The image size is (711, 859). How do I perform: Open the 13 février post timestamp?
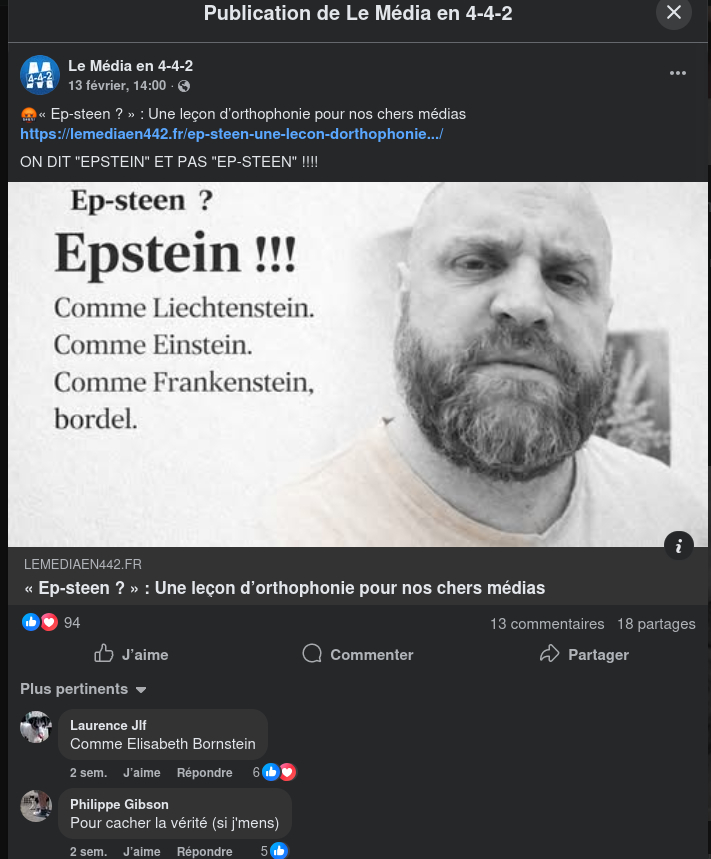117,86
